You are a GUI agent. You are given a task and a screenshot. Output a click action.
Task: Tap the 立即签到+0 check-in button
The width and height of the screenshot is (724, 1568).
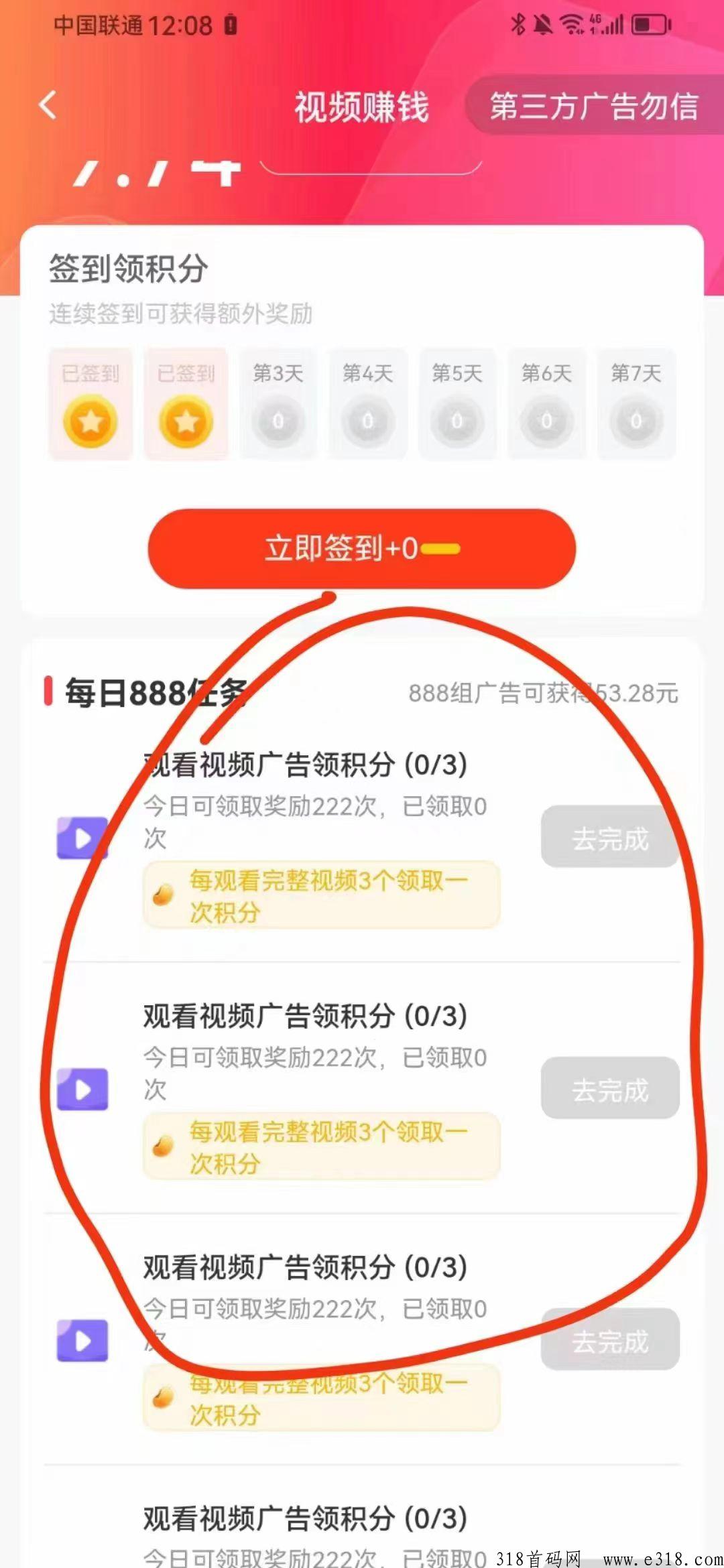pos(362,549)
